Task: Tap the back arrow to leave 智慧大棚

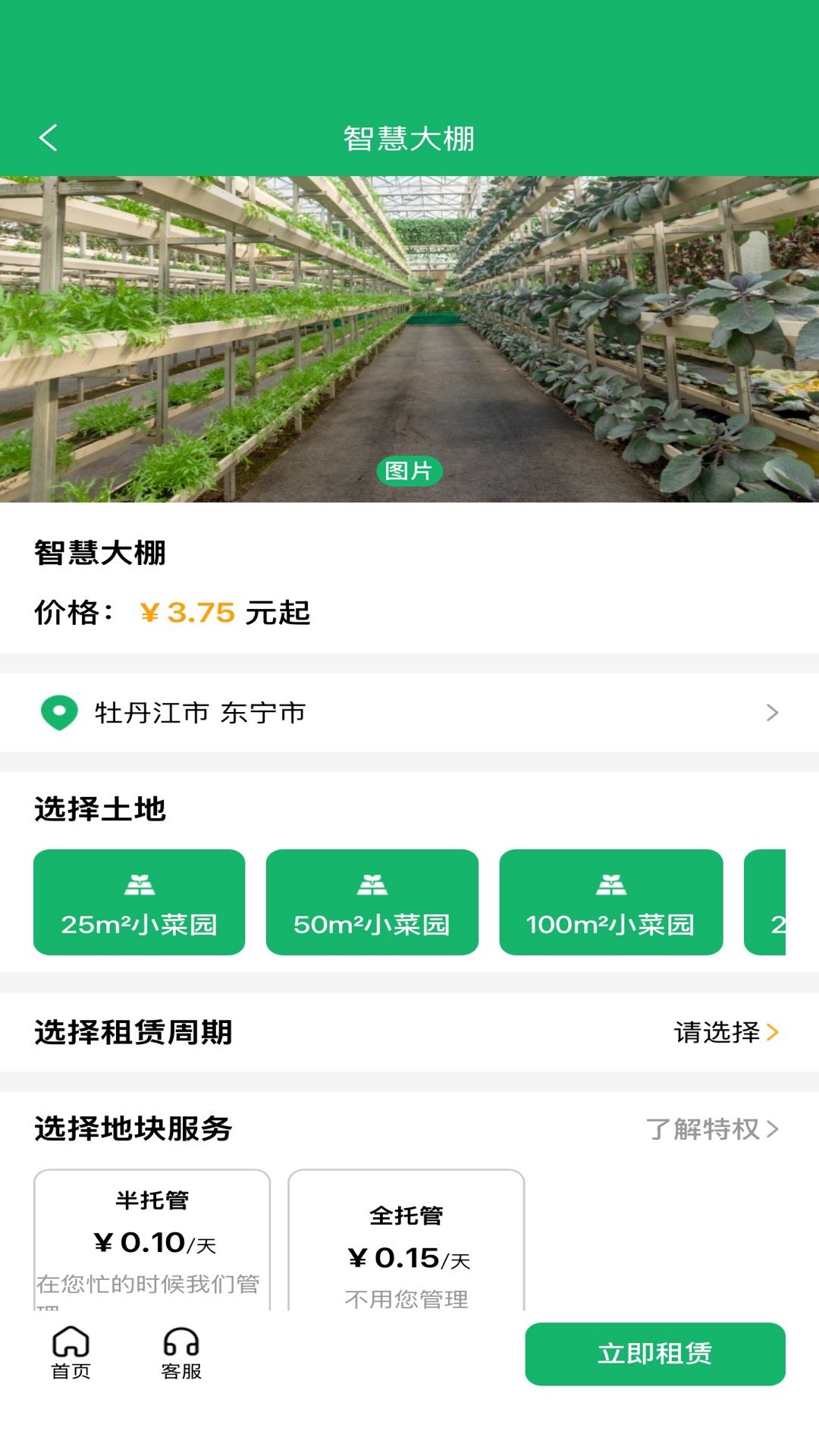Action: pos(49,139)
